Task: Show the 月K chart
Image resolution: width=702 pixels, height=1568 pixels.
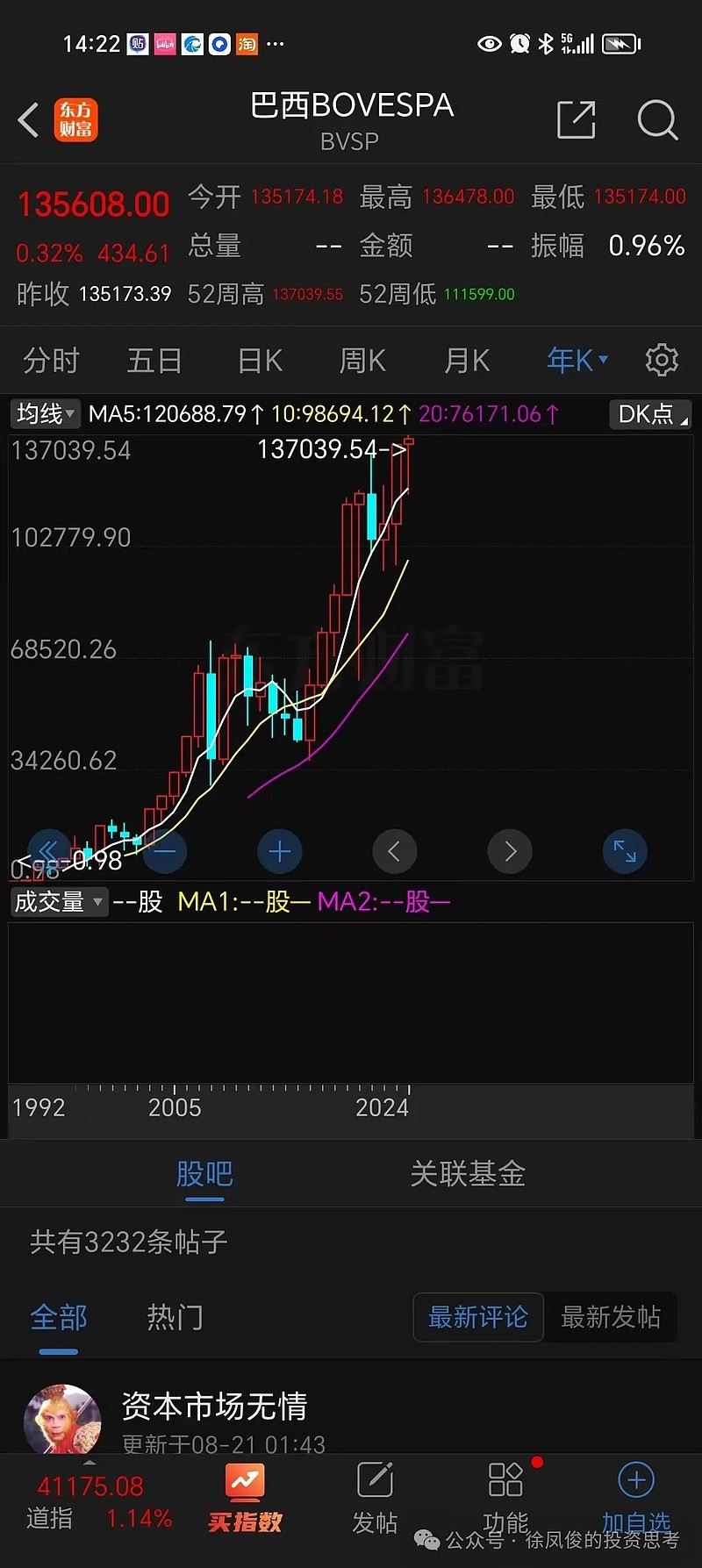Action: click(467, 361)
